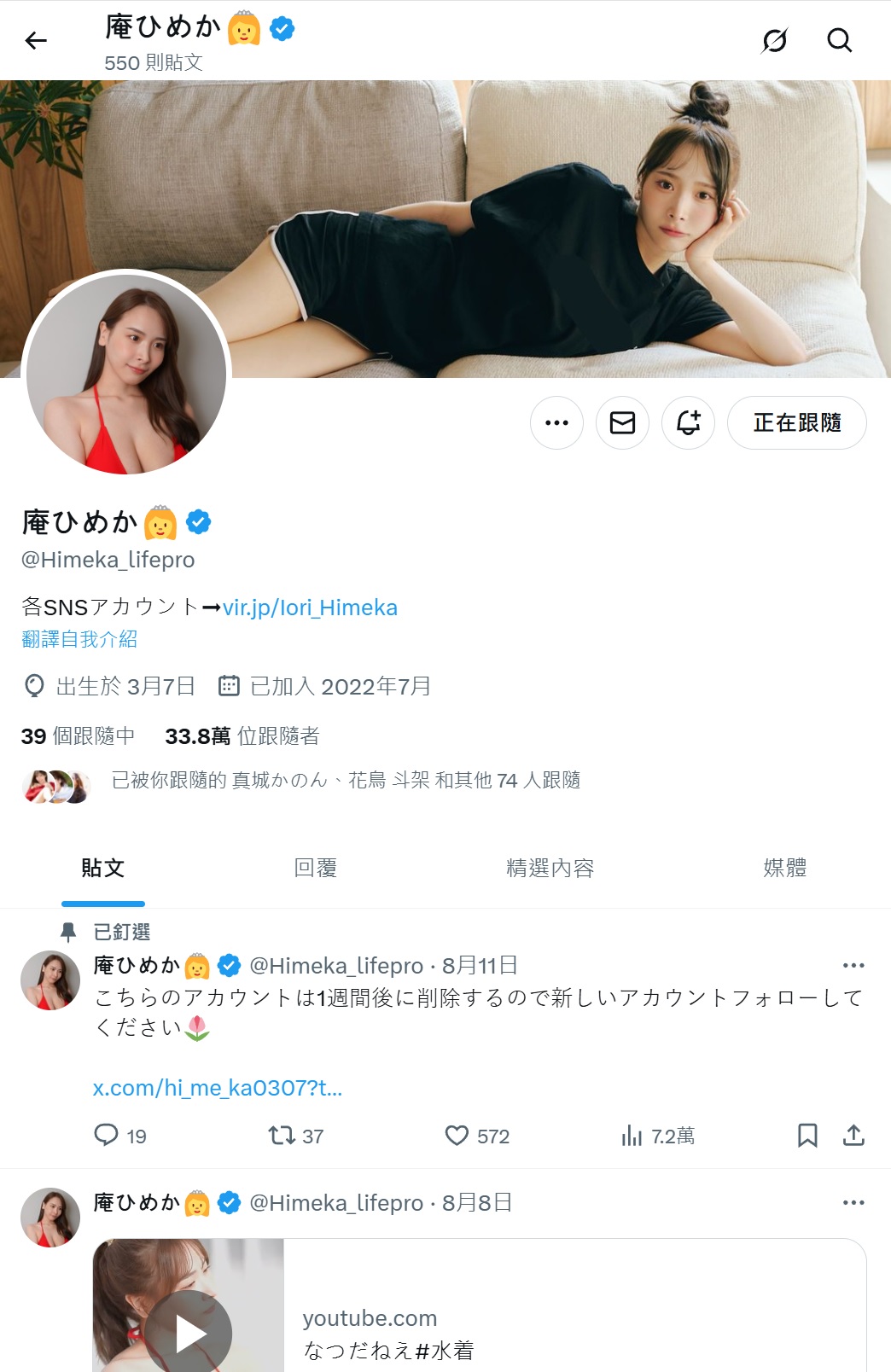891x1372 pixels.
Task: Open the Grok icon in the top bar
Action: pos(774,40)
